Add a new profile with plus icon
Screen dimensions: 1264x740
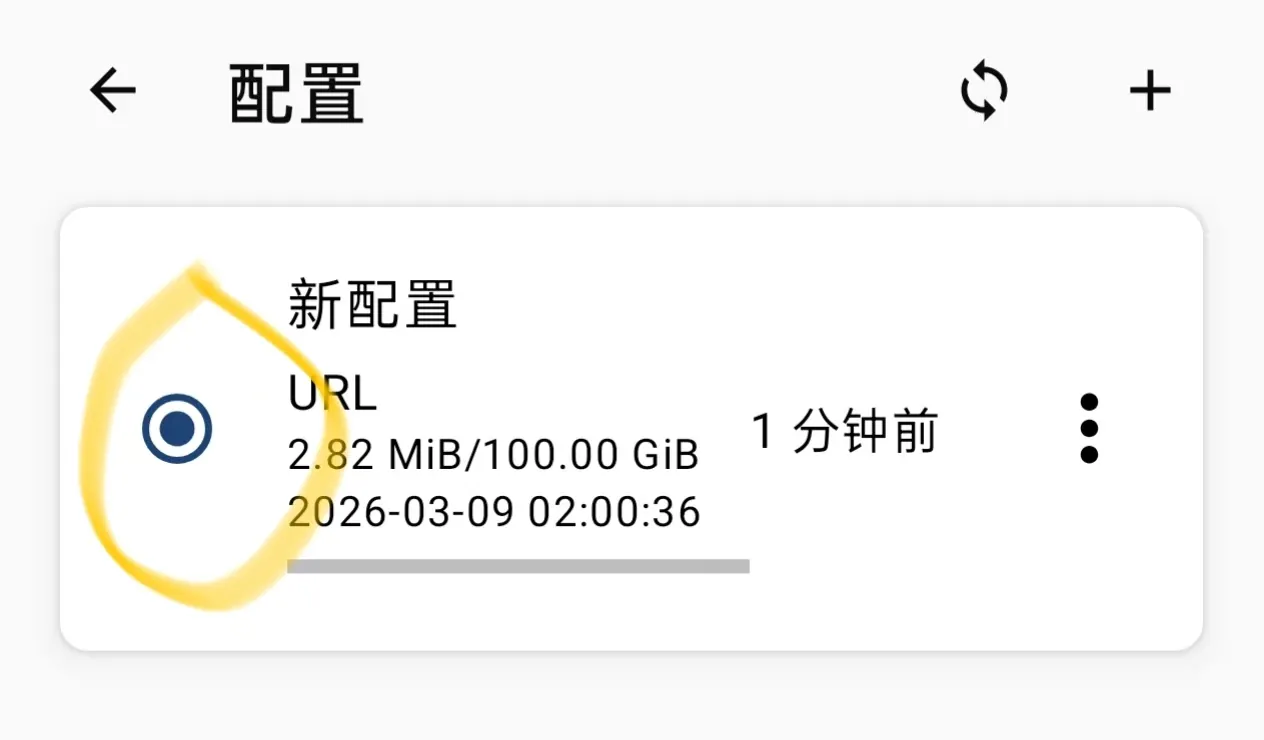point(1150,92)
